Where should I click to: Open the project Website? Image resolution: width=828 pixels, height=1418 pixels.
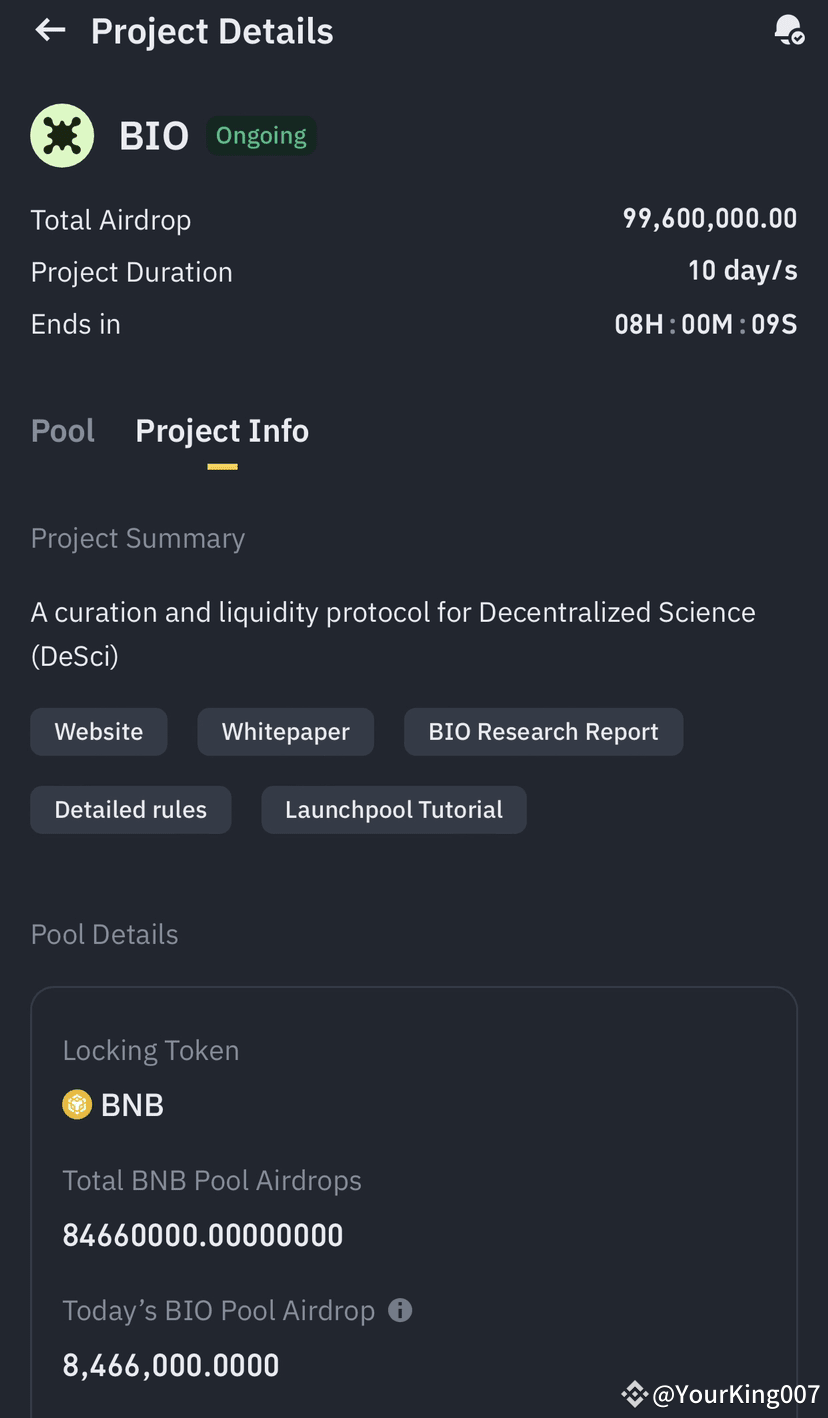pyautogui.click(x=98, y=731)
